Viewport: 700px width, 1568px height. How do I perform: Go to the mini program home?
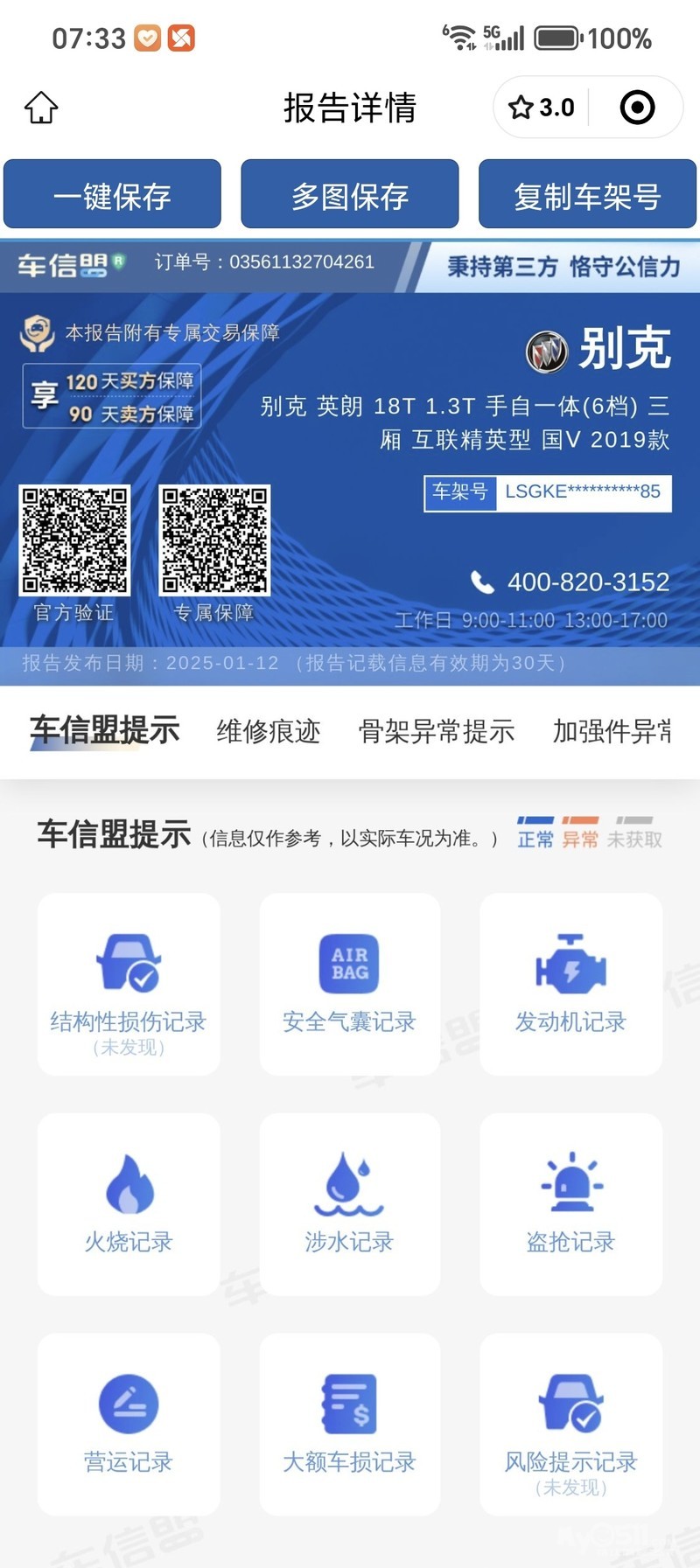[41, 108]
